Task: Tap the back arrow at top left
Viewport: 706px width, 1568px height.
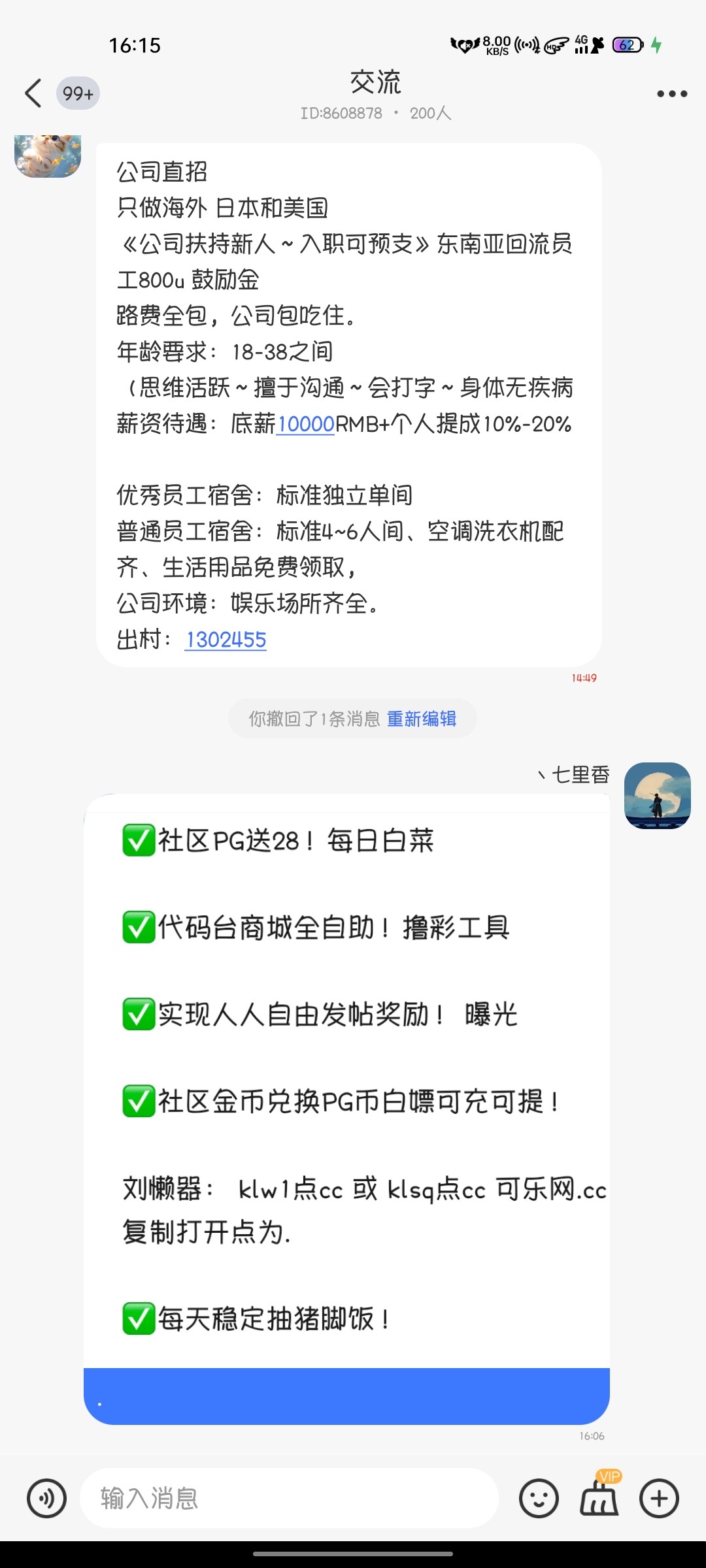Action: (x=33, y=93)
